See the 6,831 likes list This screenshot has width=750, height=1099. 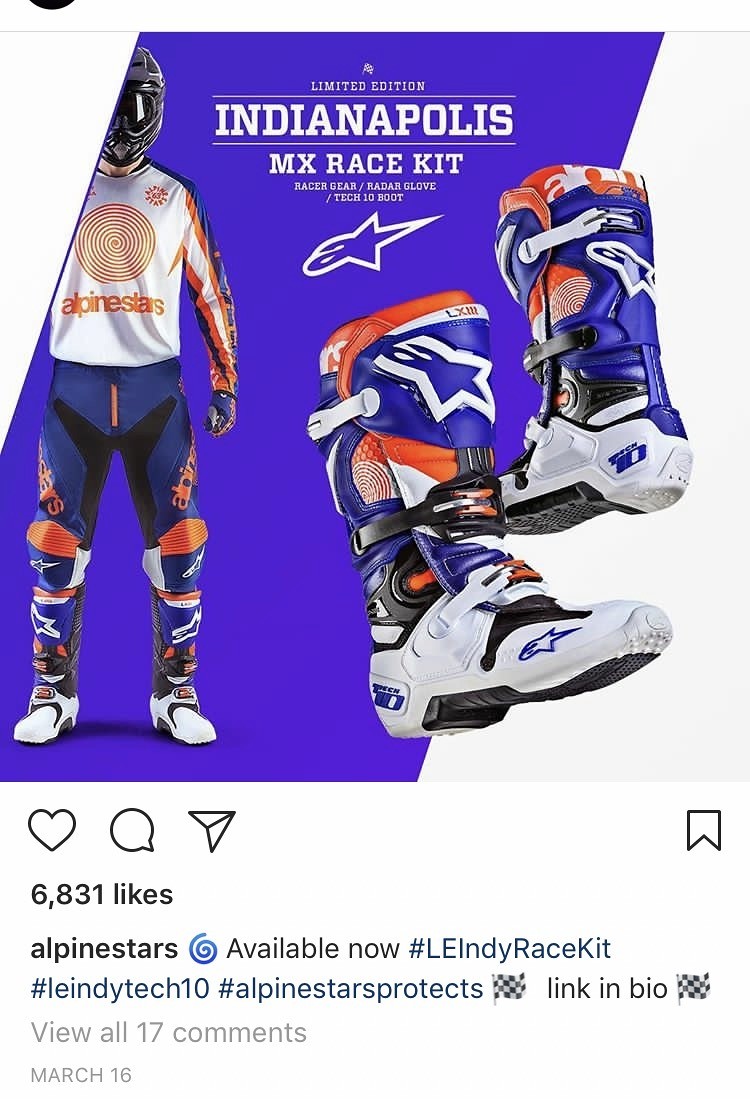102,894
